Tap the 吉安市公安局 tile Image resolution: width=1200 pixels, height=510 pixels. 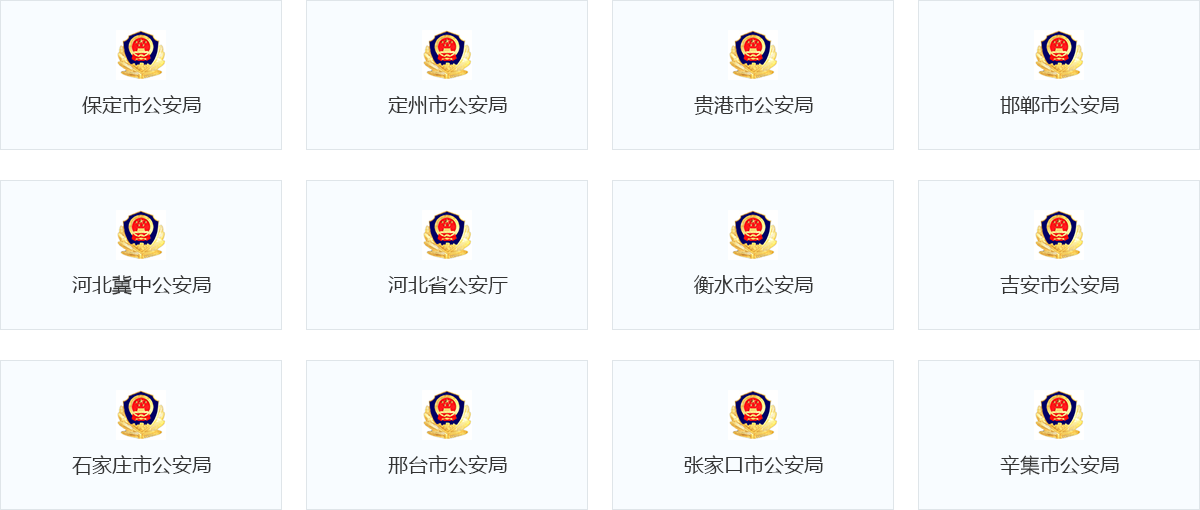[x=1059, y=256]
